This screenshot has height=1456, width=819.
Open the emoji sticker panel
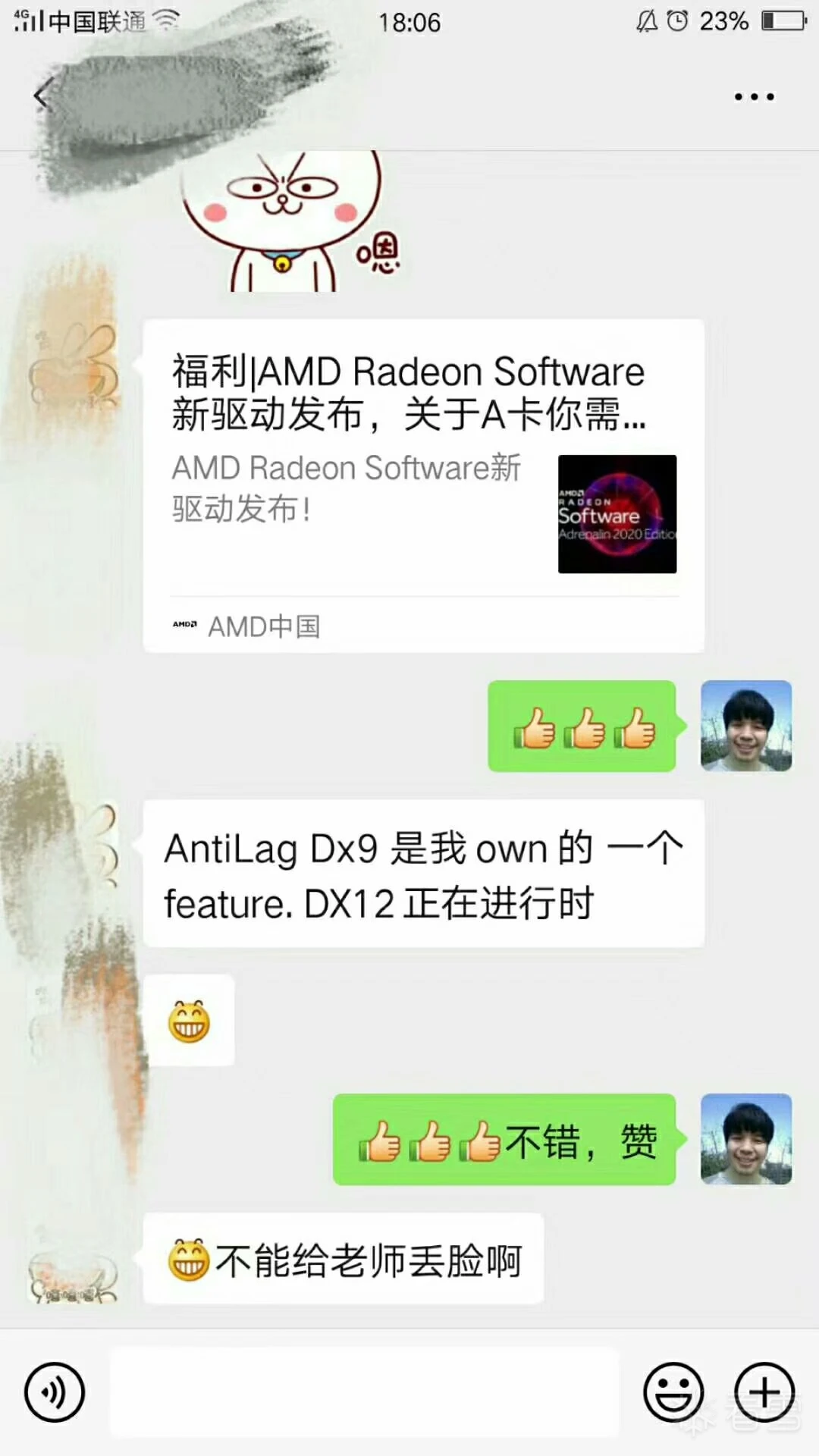click(x=673, y=1392)
